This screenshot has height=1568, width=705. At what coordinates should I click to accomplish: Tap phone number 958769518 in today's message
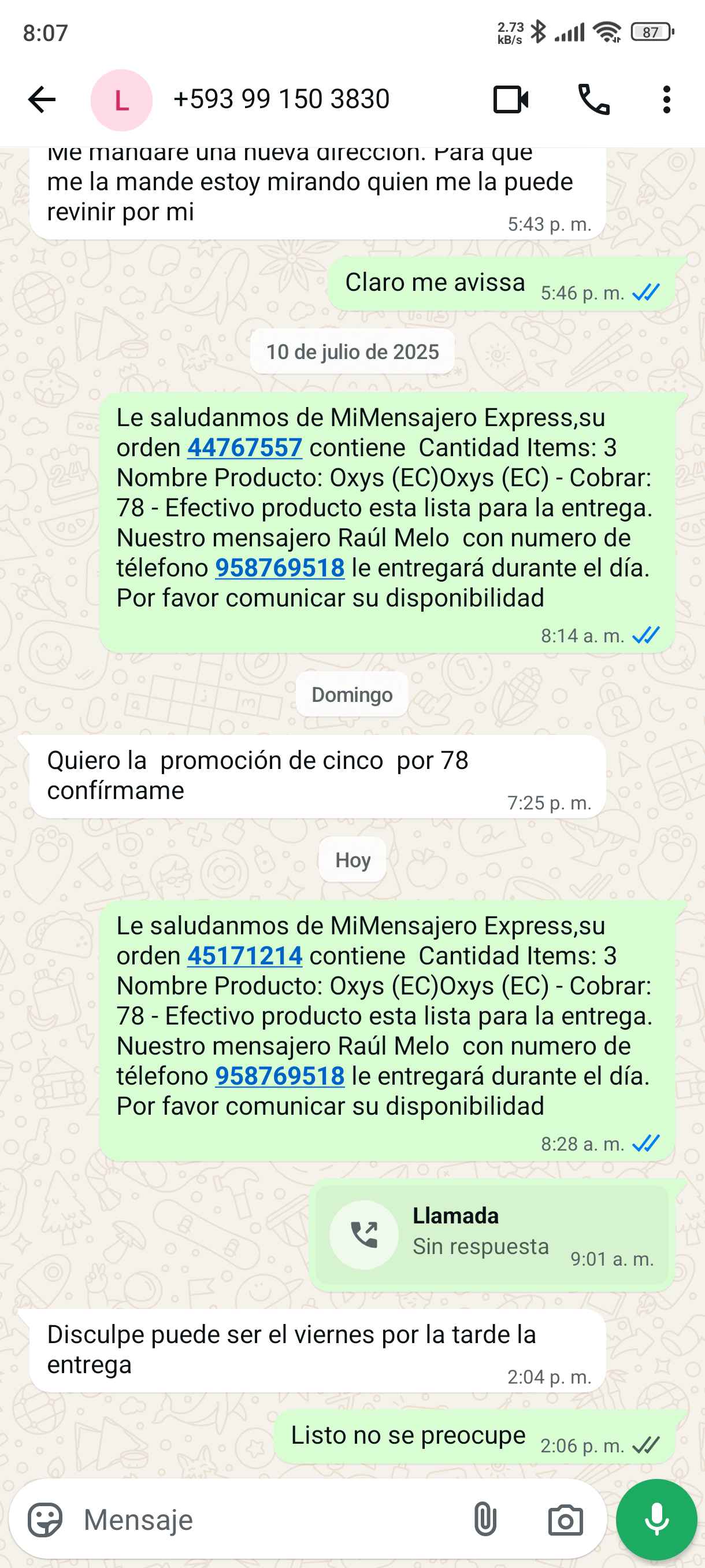point(280,1076)
